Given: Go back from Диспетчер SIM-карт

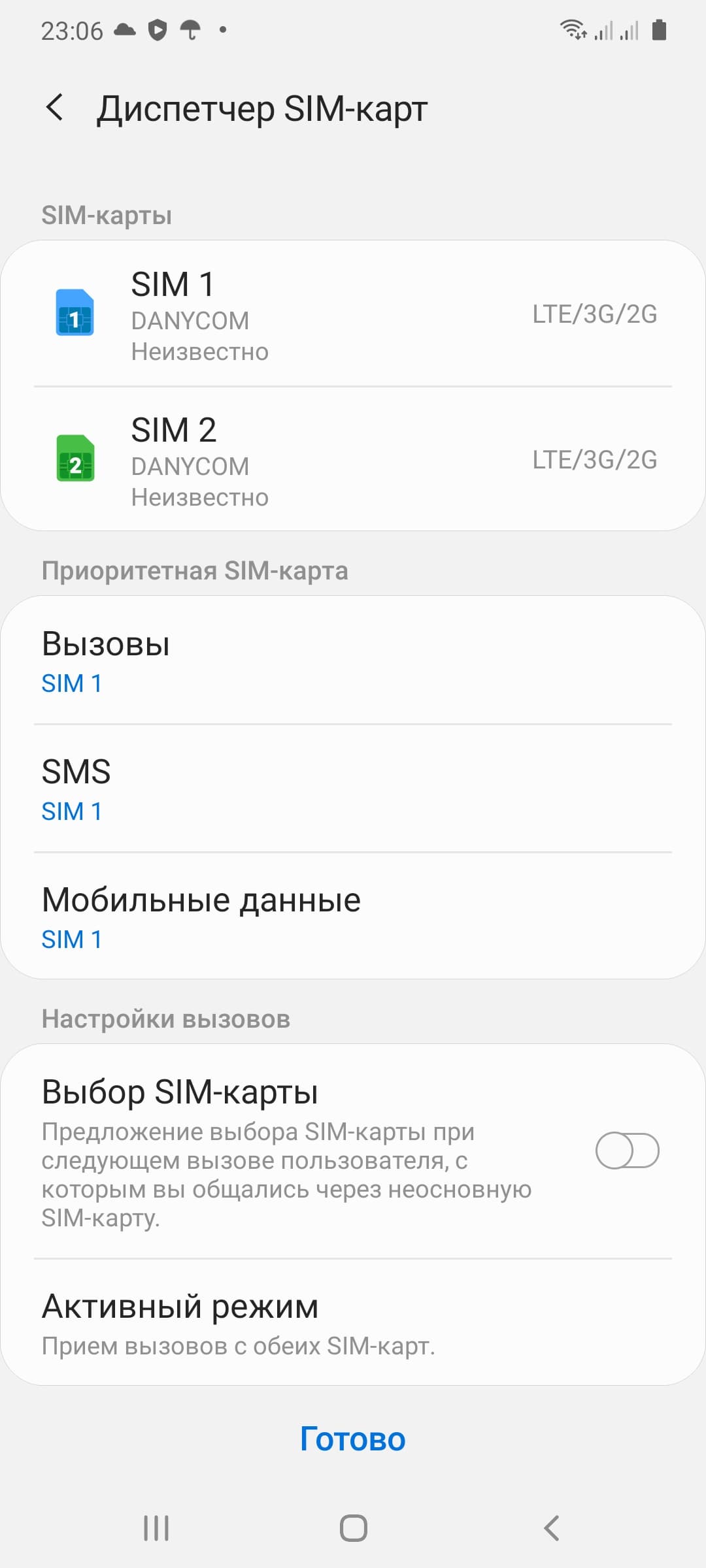Looking at the screenshot, I should [55, 107].
